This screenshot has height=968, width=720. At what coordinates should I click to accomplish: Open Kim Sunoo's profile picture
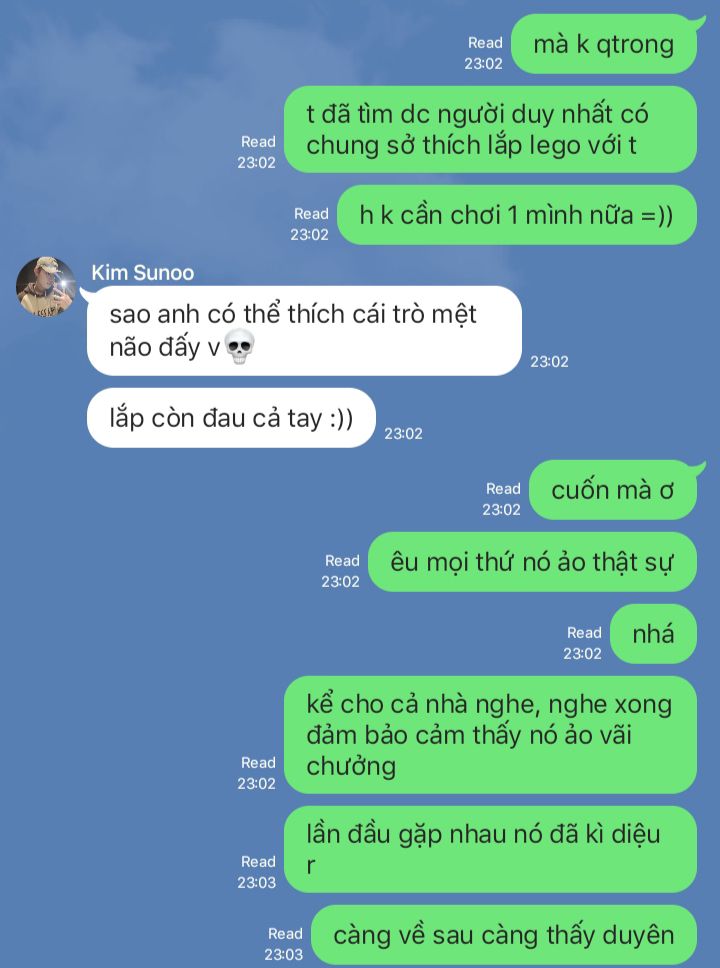(x=46, y=287)
